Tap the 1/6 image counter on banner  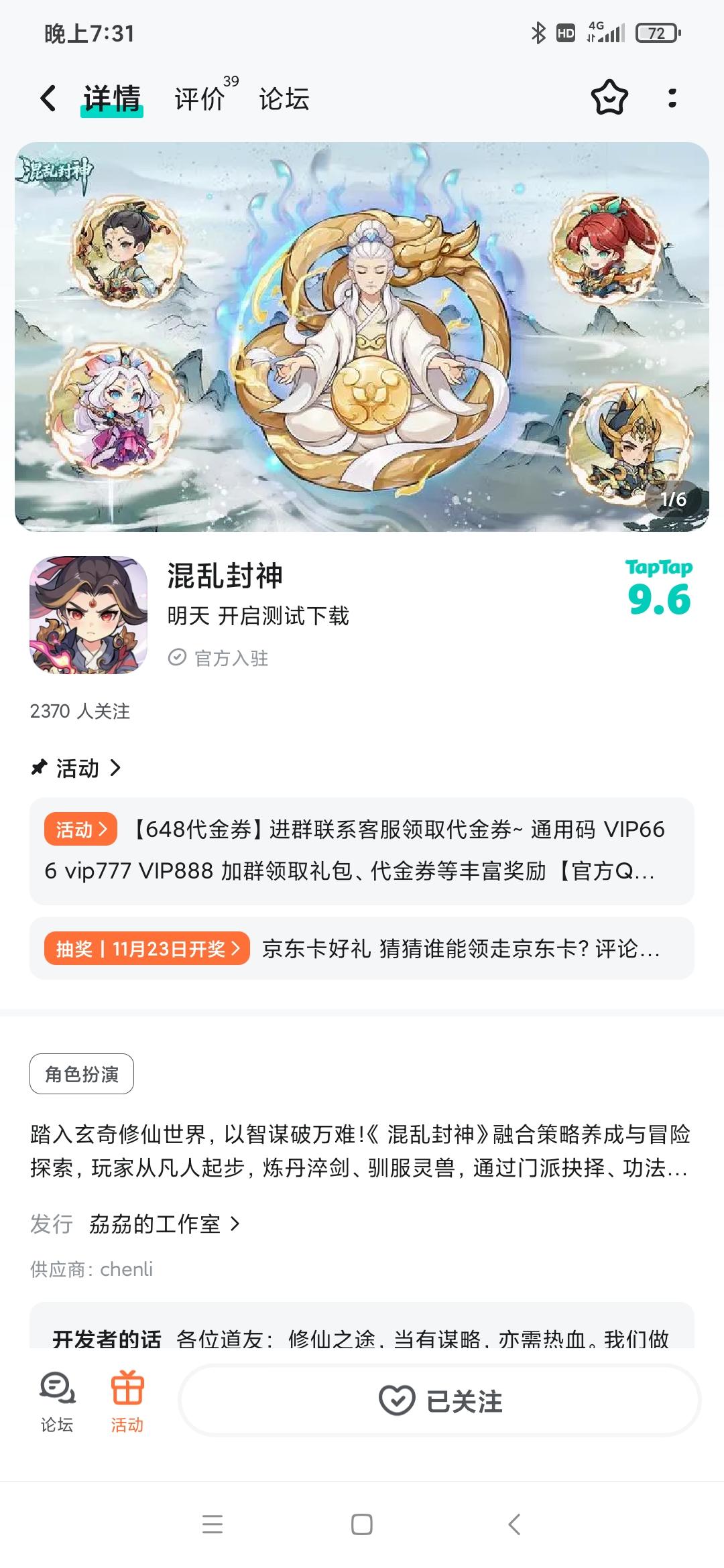673,499
